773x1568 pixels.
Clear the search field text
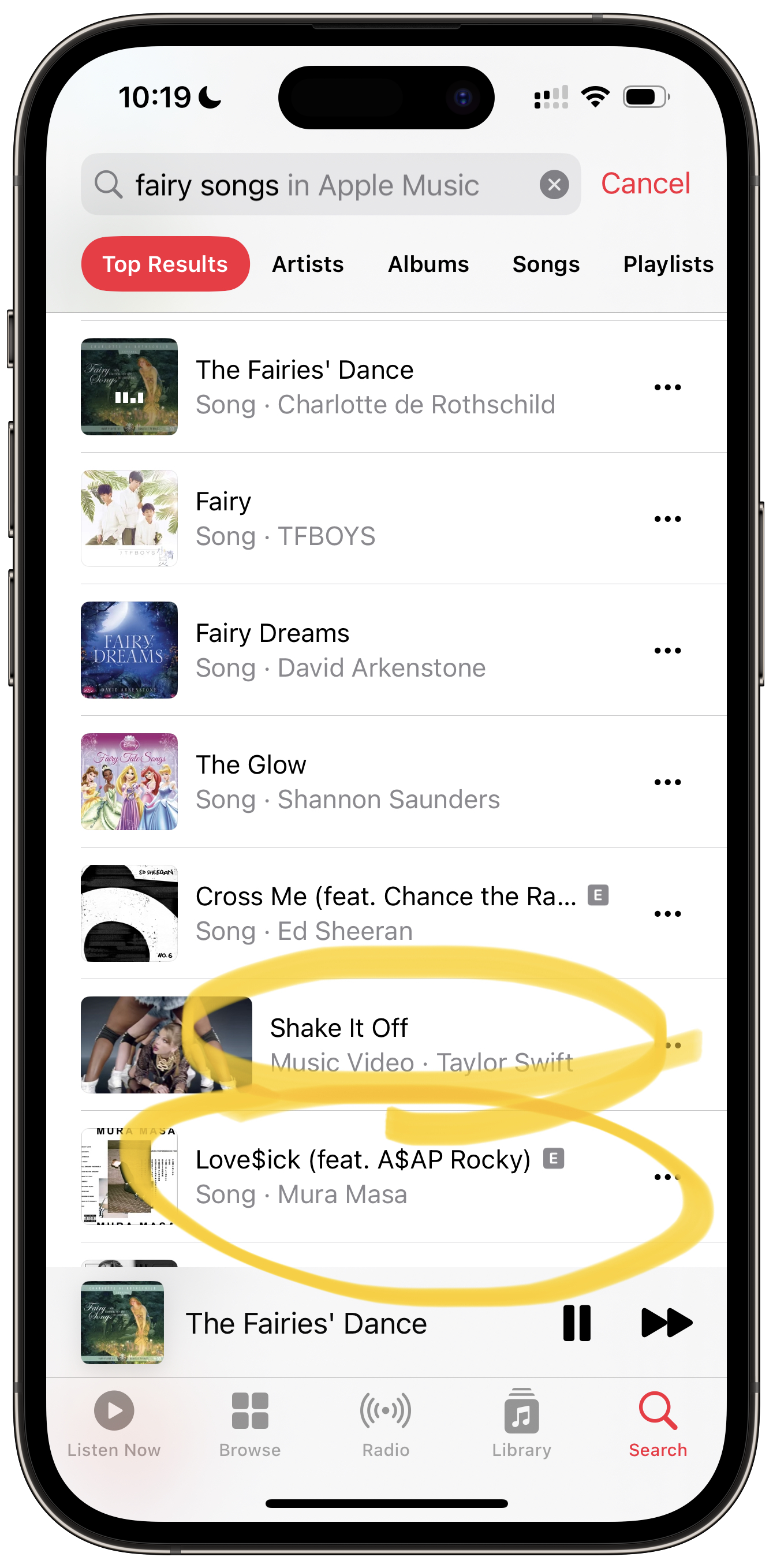point(554,184)
